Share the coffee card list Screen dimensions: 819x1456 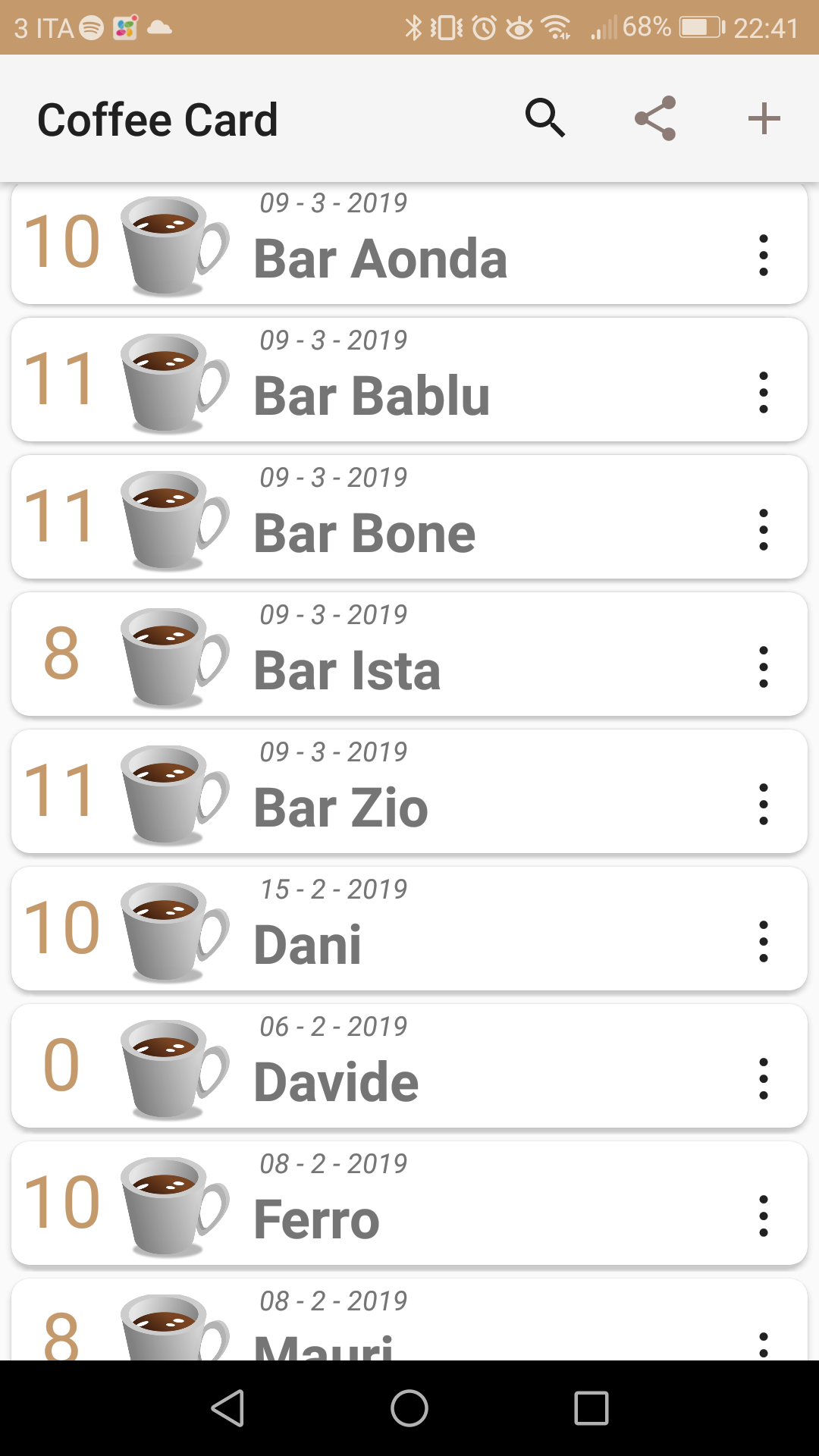pyautogui.click(x=655, y=118)
